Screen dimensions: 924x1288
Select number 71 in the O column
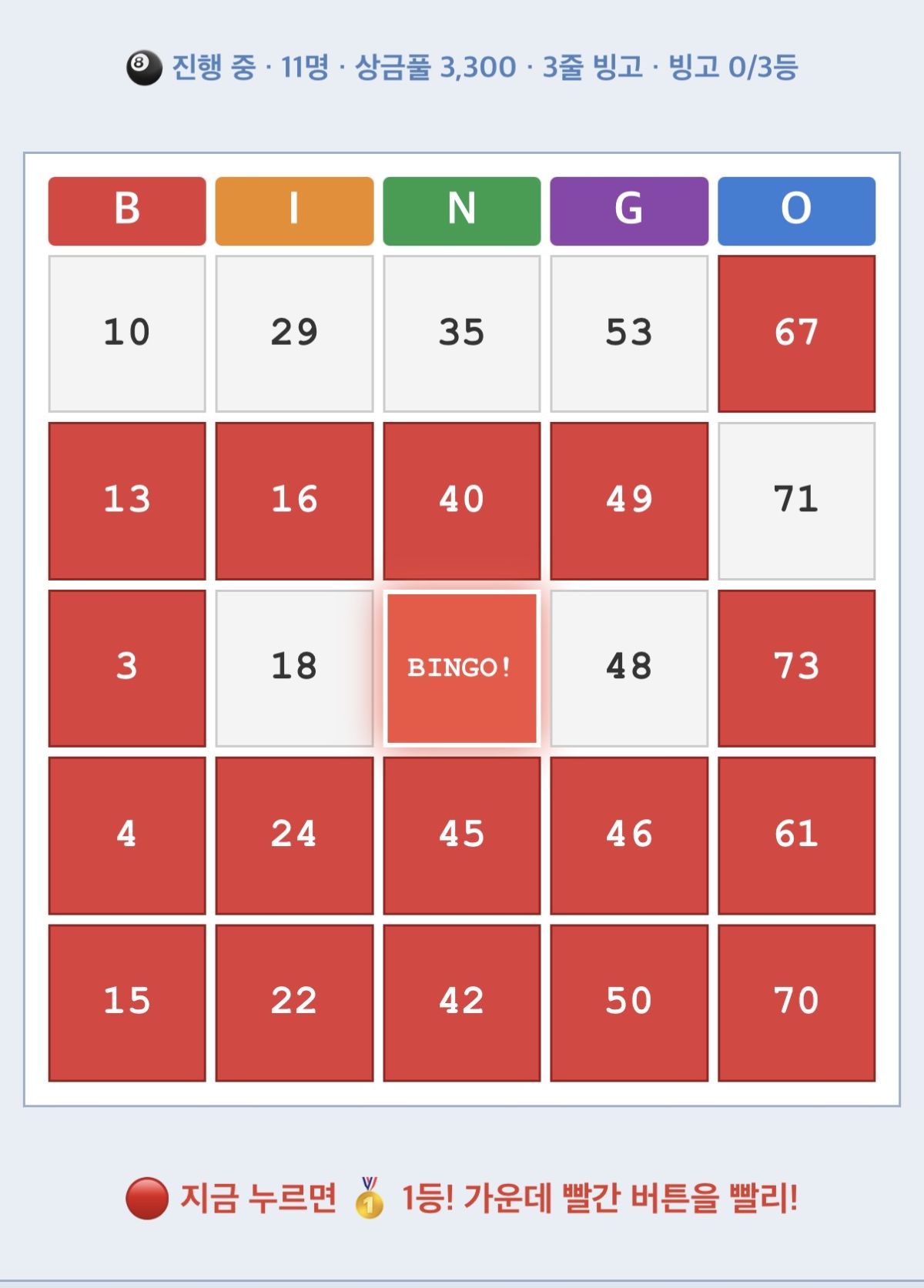tap(796, 500)
